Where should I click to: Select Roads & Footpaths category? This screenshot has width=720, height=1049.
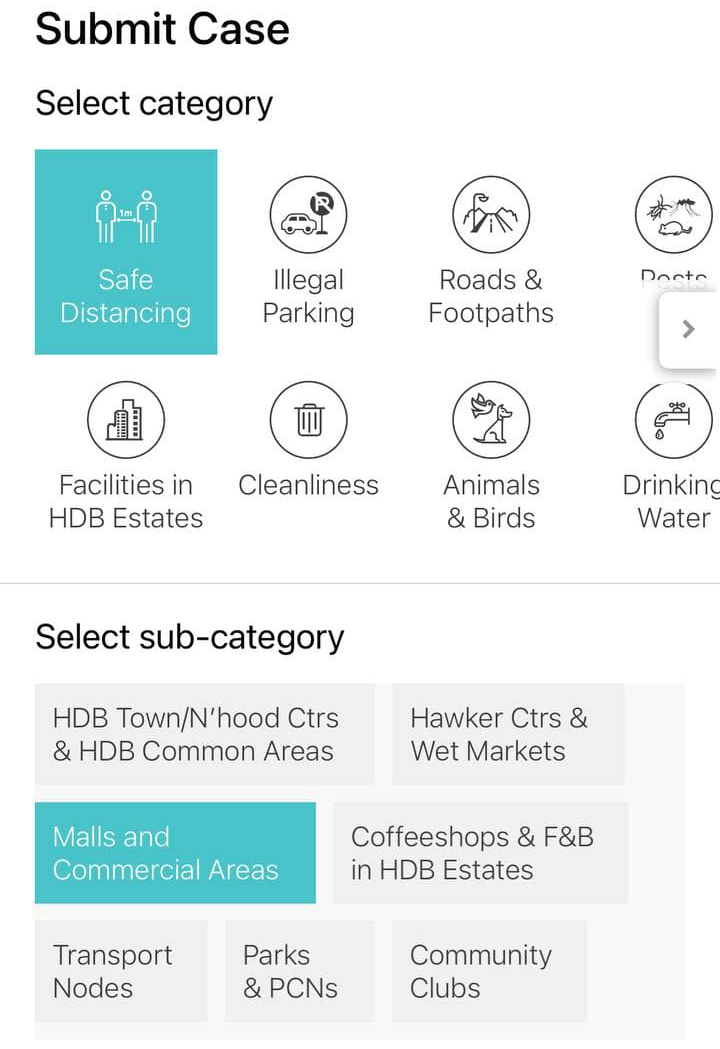[x=491, y=252]
